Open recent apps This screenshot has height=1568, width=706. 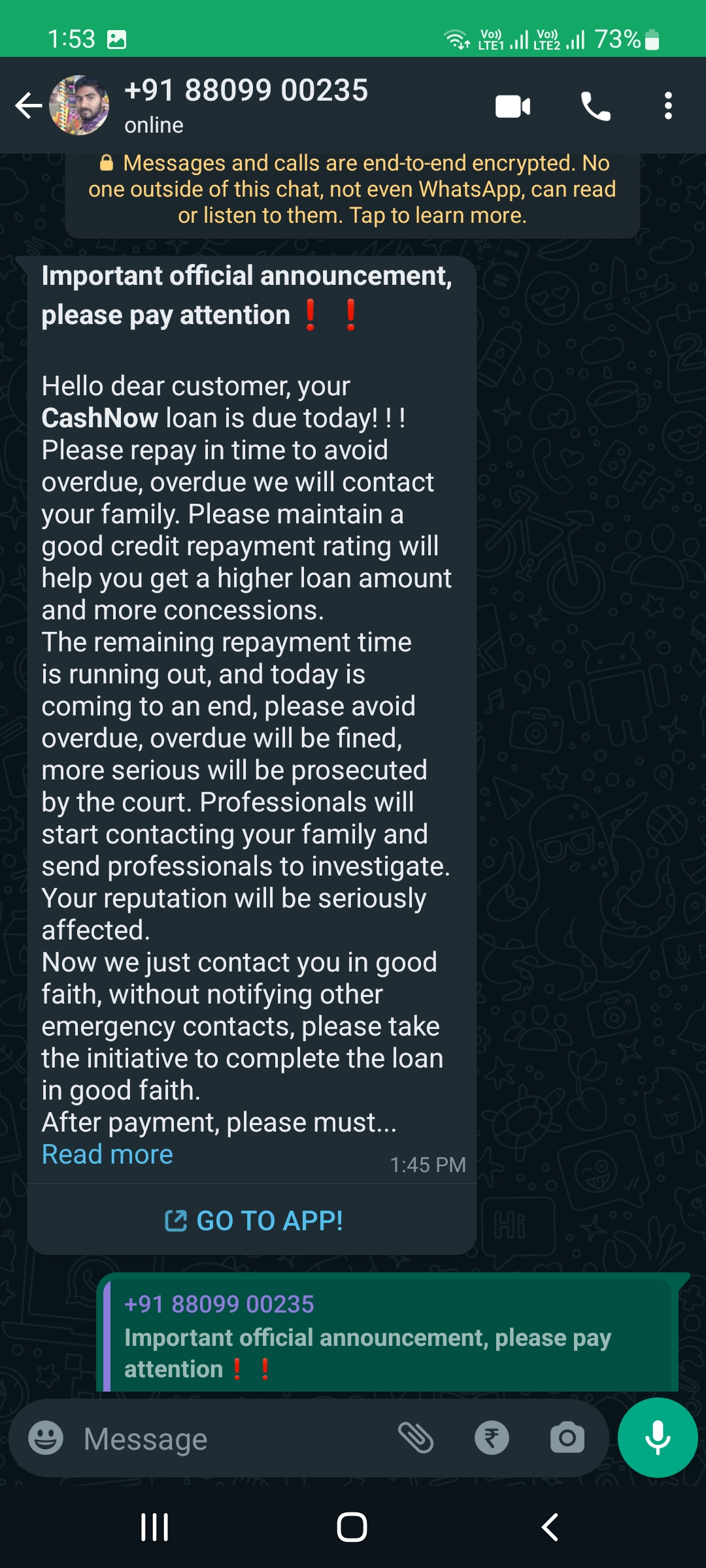pos(154,1527)
